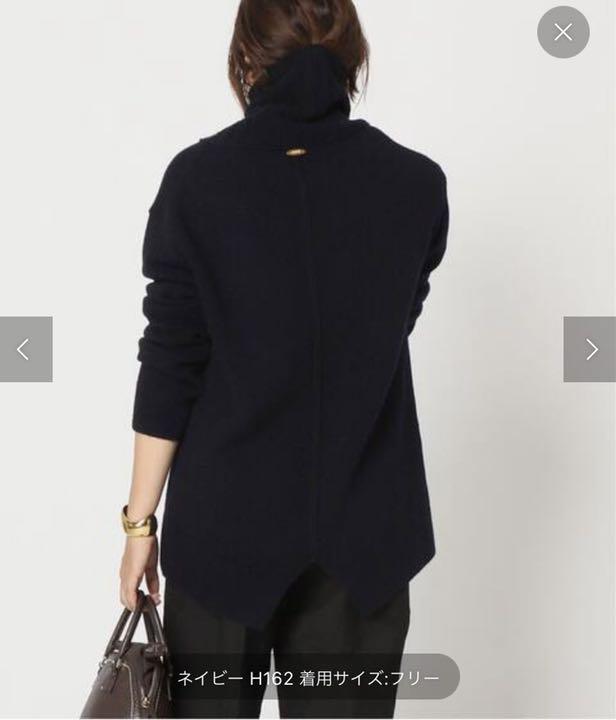This screenshot has width=616, height=720.
Task: Go to the previous product photo
Action: point(25,349)
